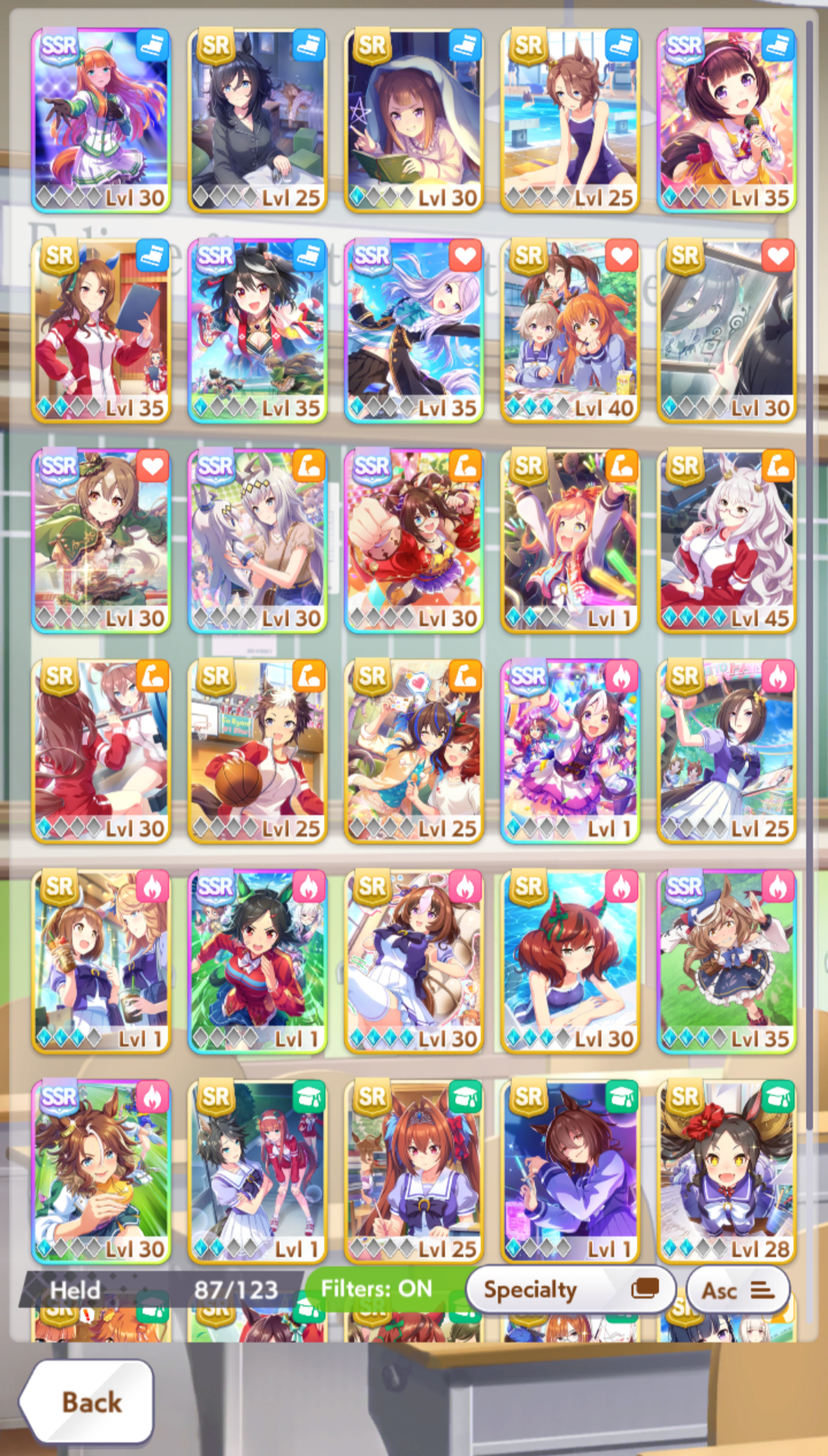Select the SR Lvl 40 friendship card
Viewport: 828px width, 1456px height.
[570, 331]
